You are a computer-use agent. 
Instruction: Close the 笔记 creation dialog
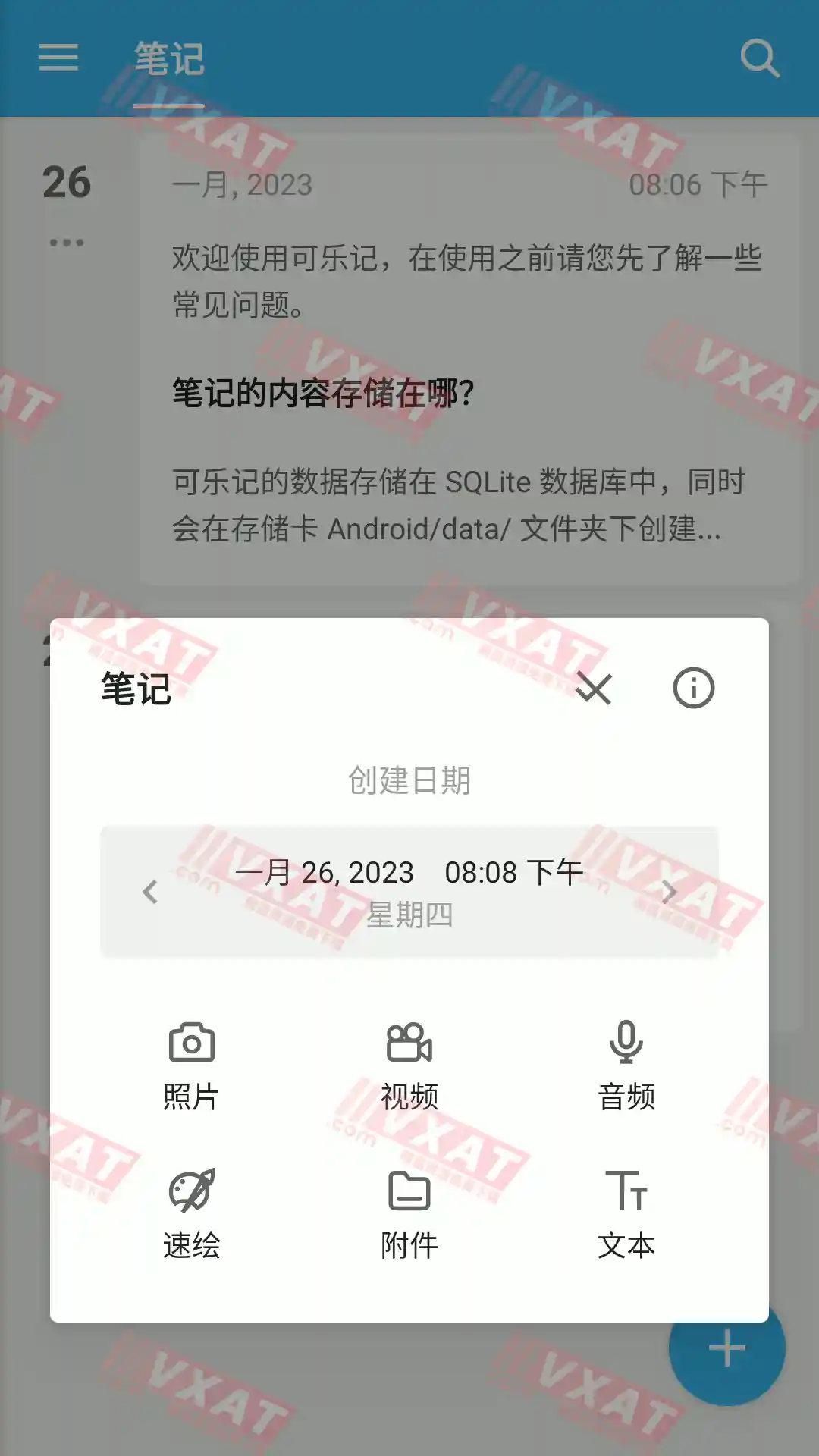(593, 689)
